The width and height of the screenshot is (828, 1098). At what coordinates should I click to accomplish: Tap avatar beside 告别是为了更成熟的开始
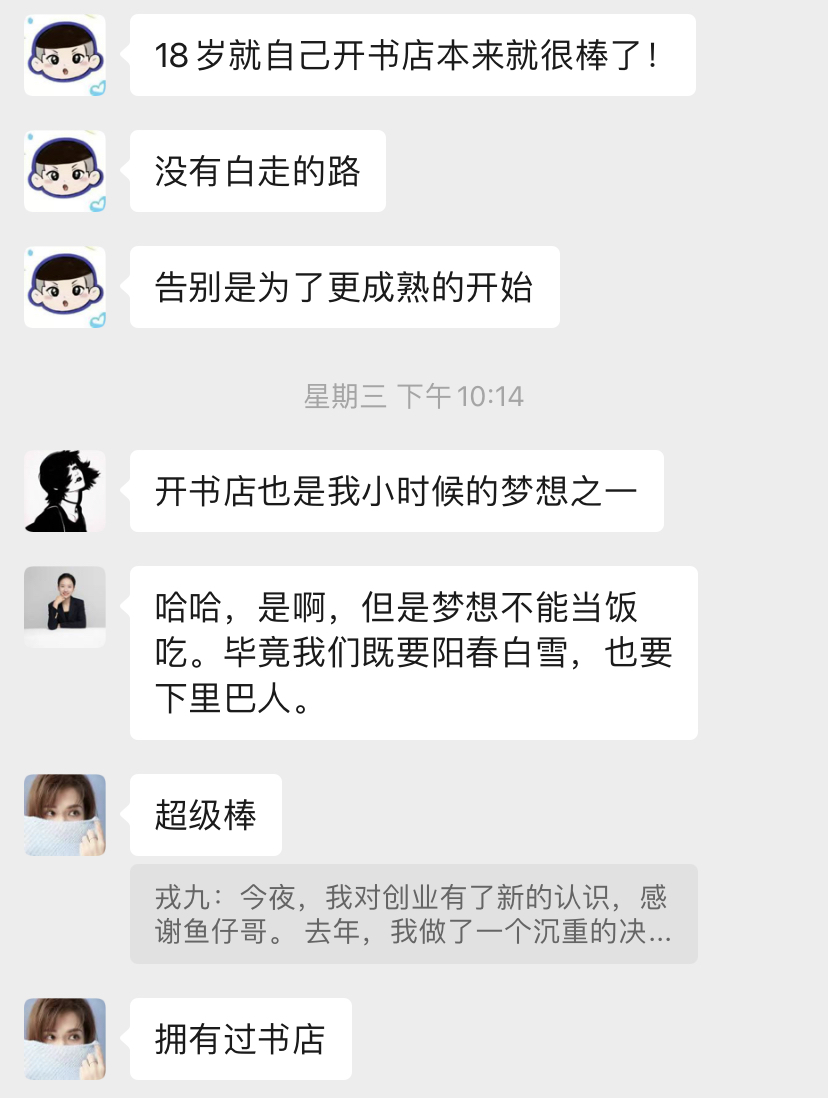click(x=65, y=287)
